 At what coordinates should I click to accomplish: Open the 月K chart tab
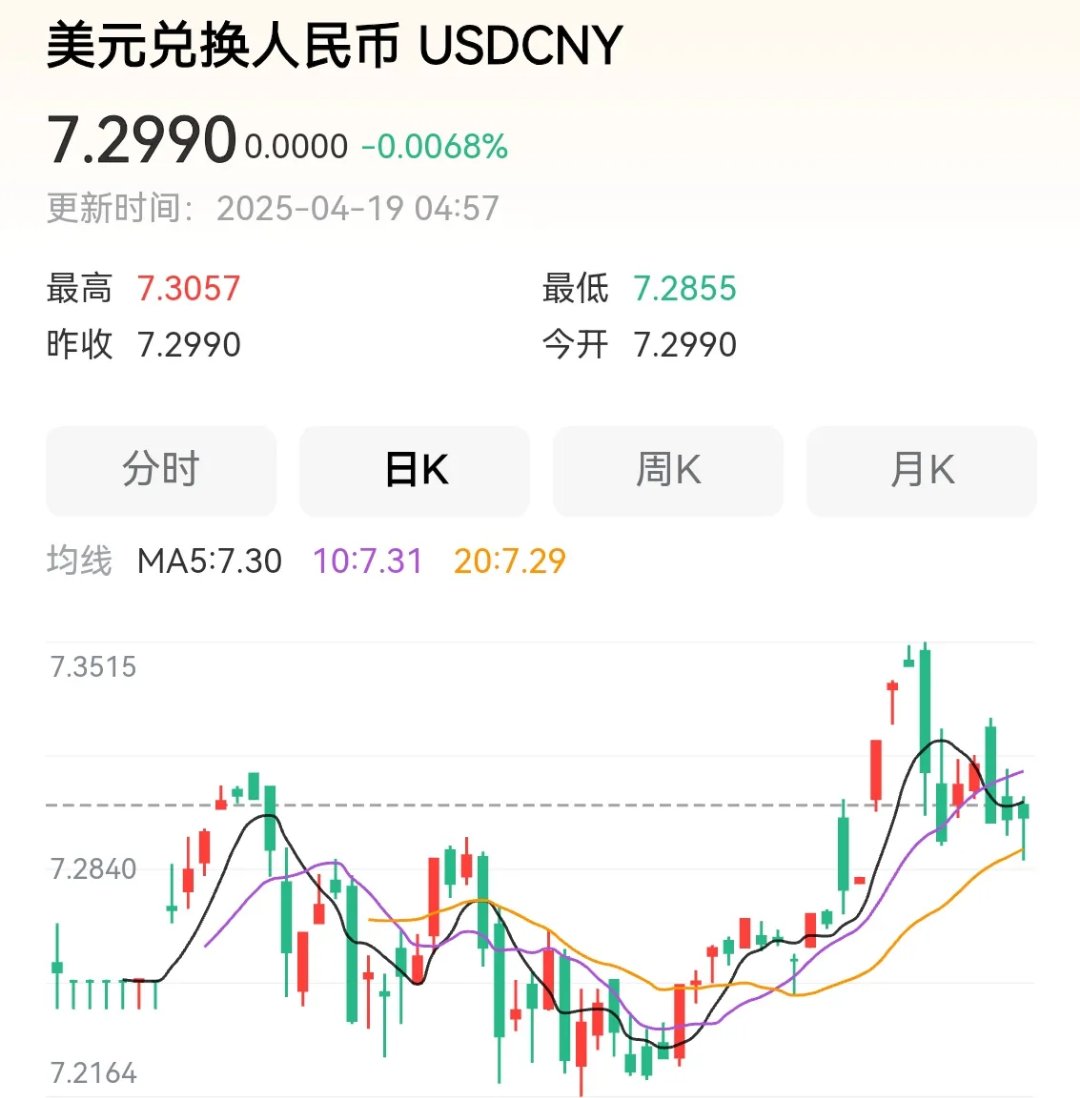pyautogui.click(x=921, y=471)
